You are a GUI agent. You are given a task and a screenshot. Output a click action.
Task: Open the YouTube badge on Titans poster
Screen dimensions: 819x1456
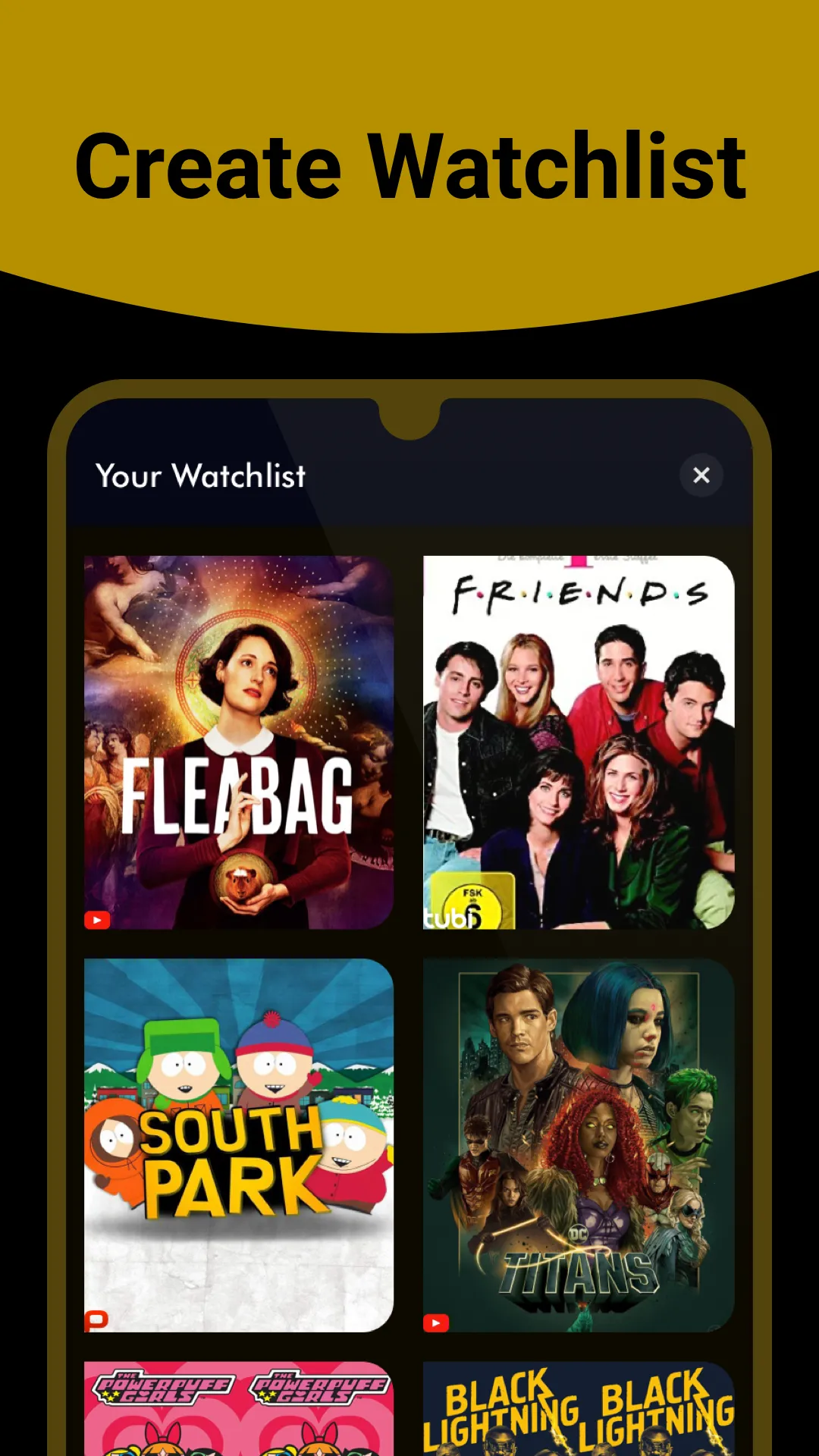(436, 1323)
